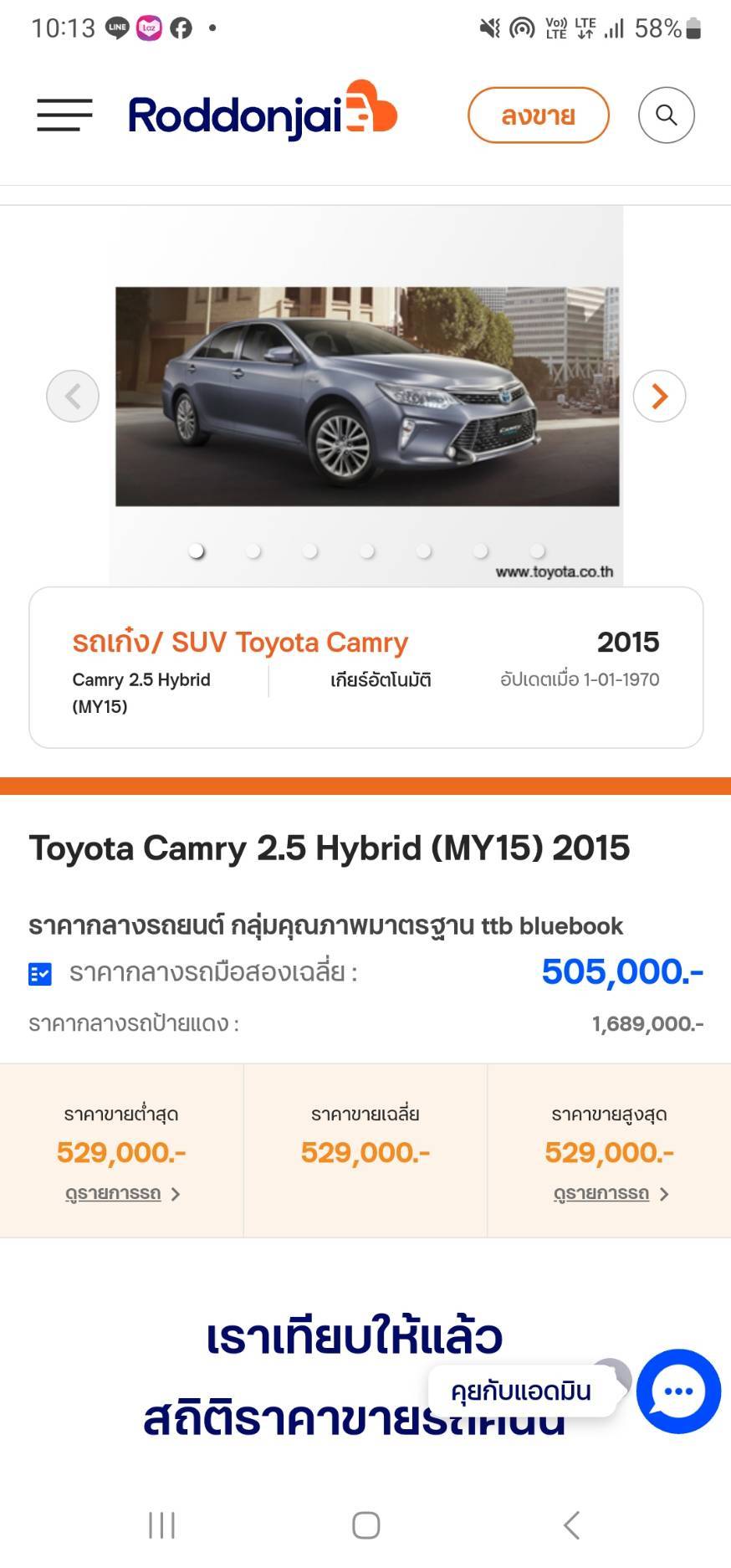Open the Toyota Camry photo
Viewport: 731px width, 1568px height.
[x=367, y=396]
